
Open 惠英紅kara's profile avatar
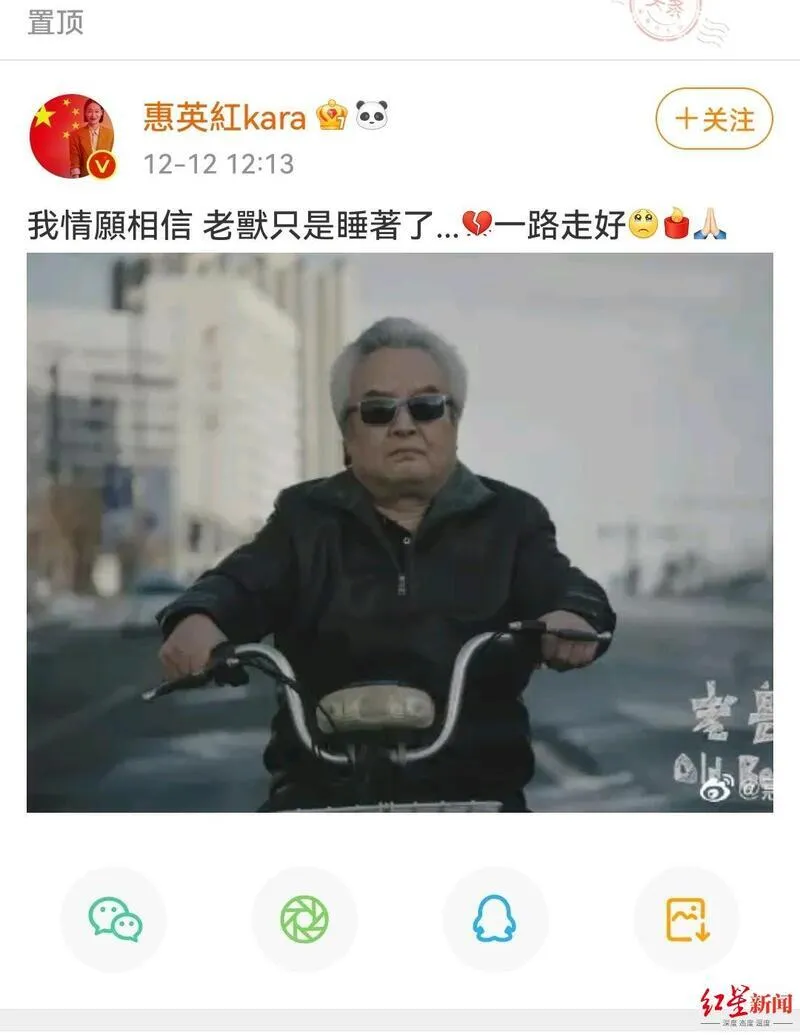72,137
